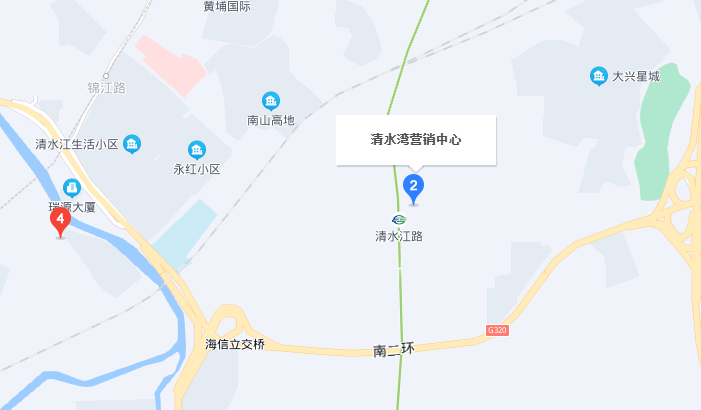Open the 瑞源大厦 place icon
701x410 pixels.
(72, 187)
